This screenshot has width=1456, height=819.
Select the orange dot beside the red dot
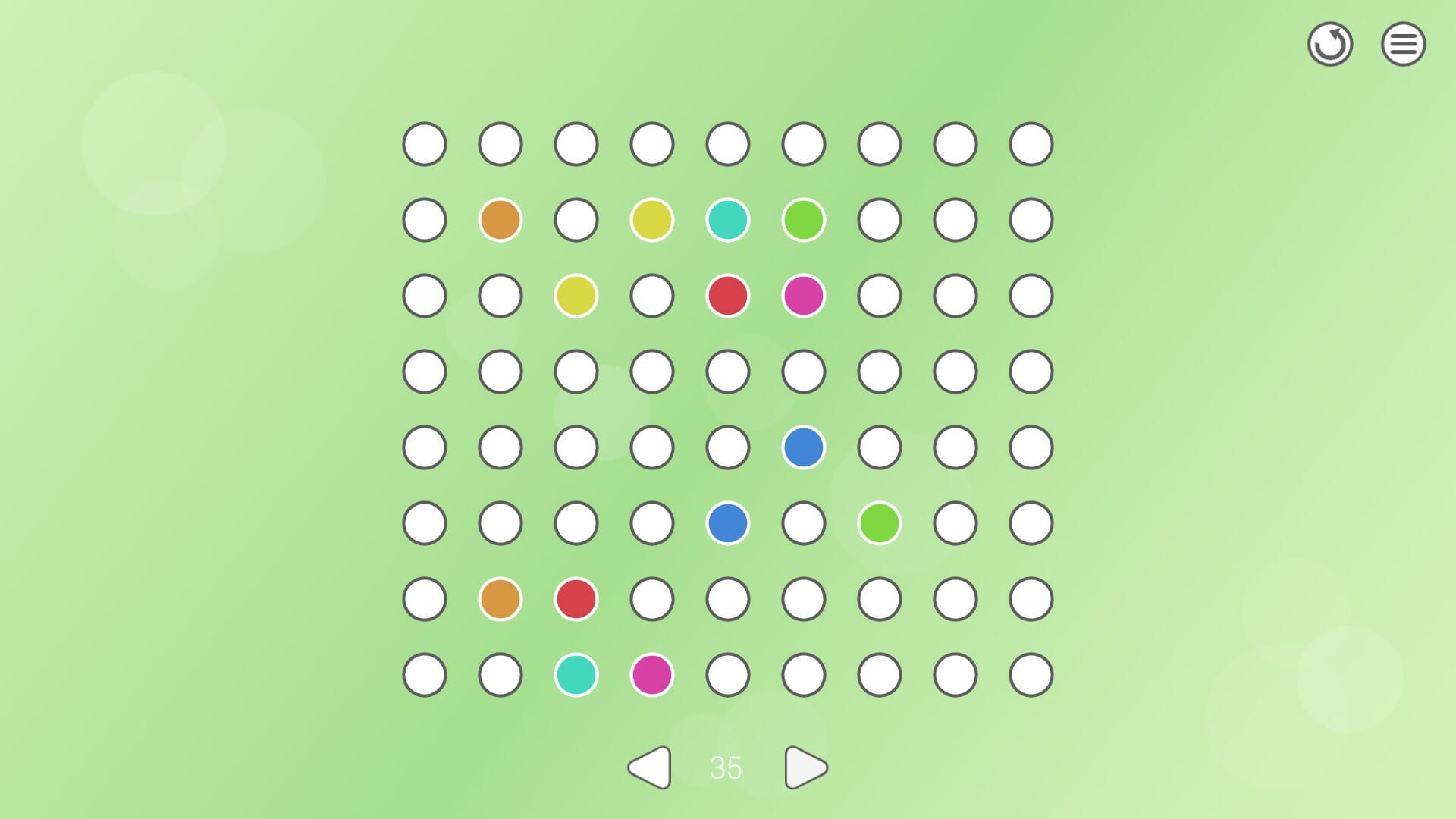tap(500, 599)
